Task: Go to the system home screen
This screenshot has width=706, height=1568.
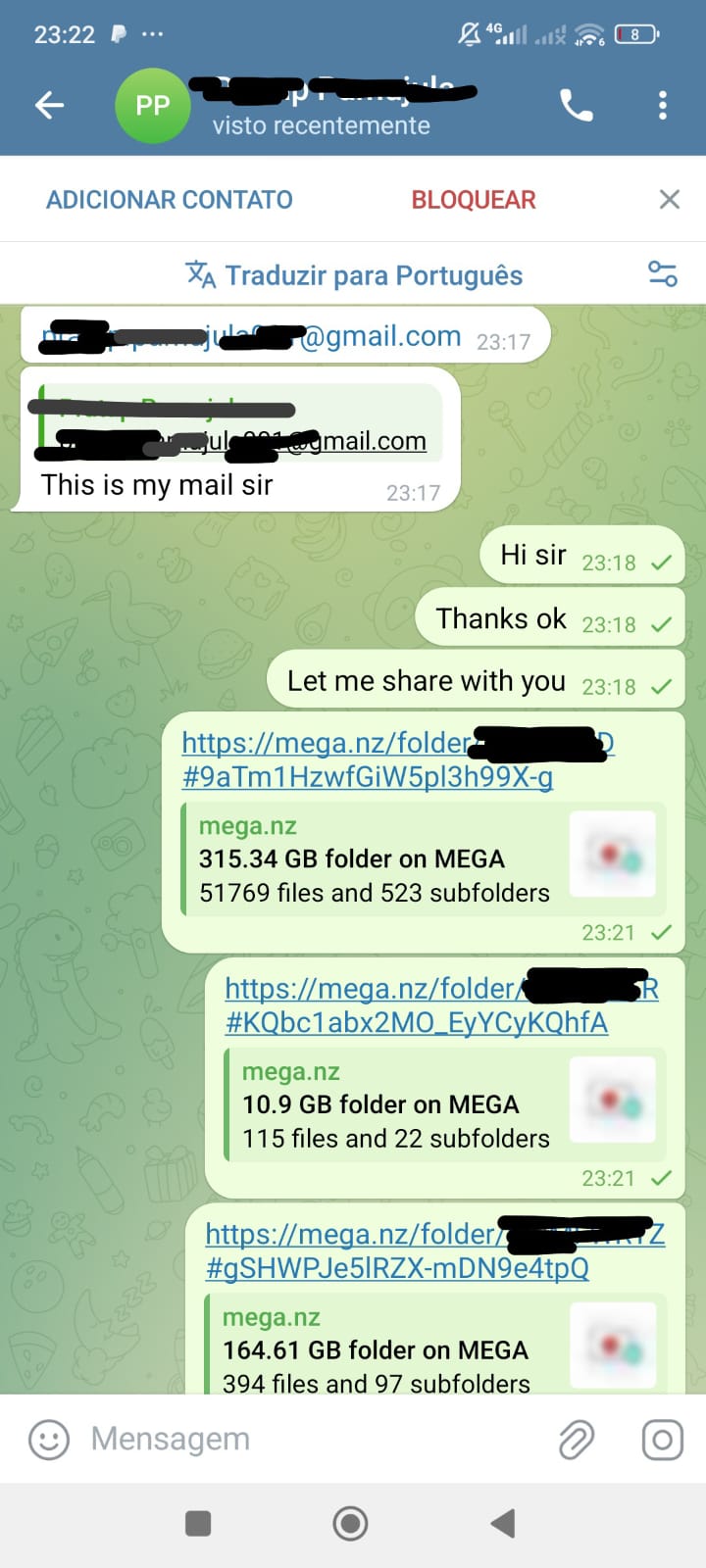Action: coord(351,1523)
